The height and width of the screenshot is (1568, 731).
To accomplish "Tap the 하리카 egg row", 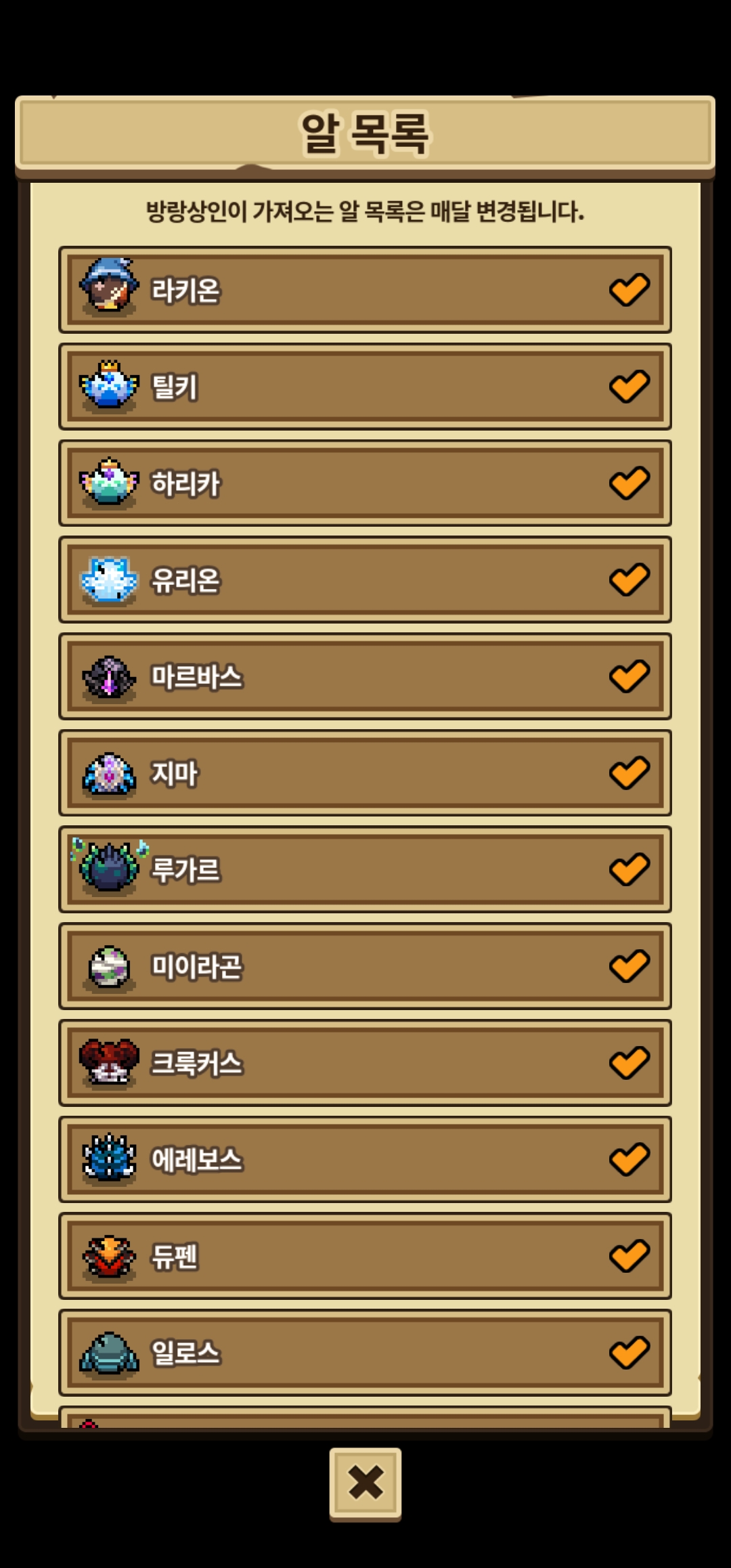I will 365,483.
